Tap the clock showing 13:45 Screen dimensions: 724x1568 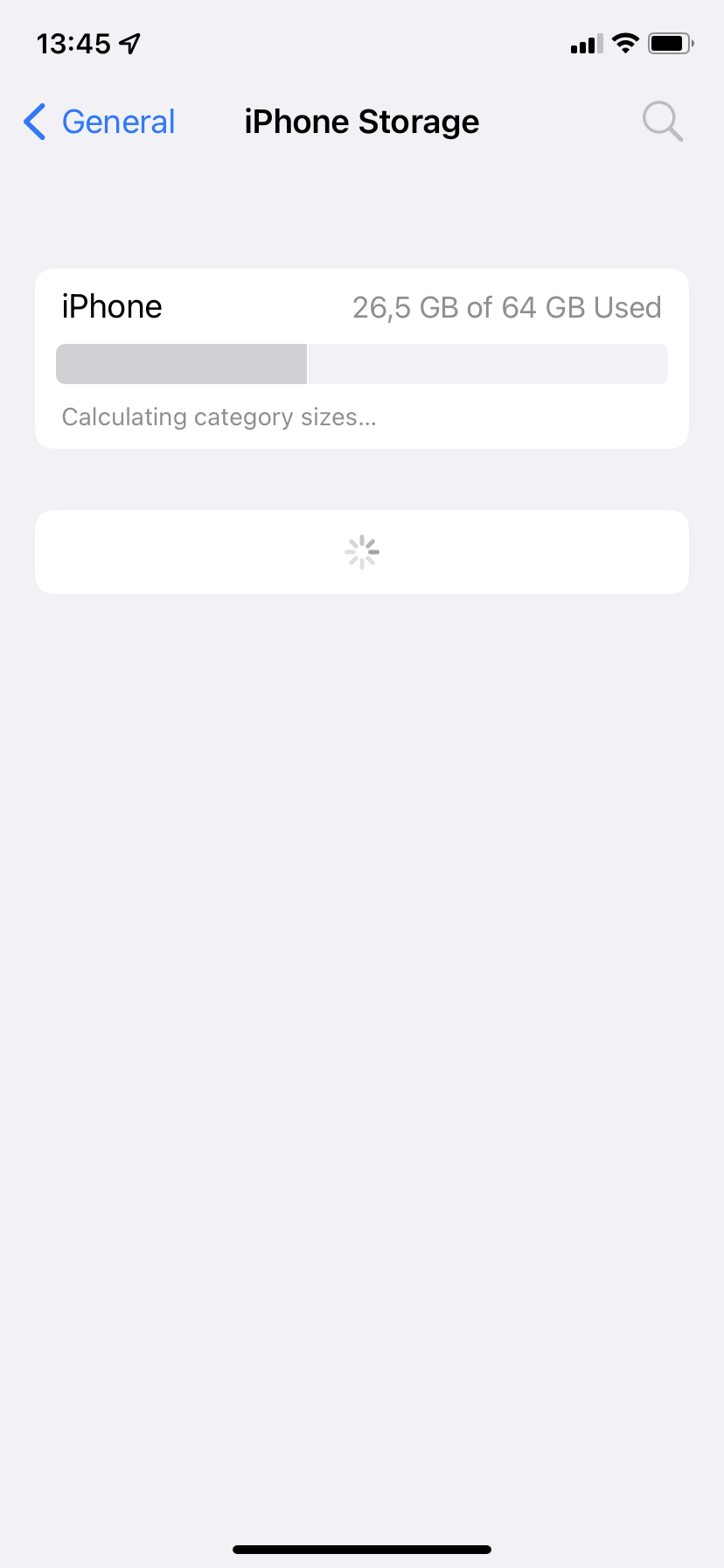click(74, 42)
